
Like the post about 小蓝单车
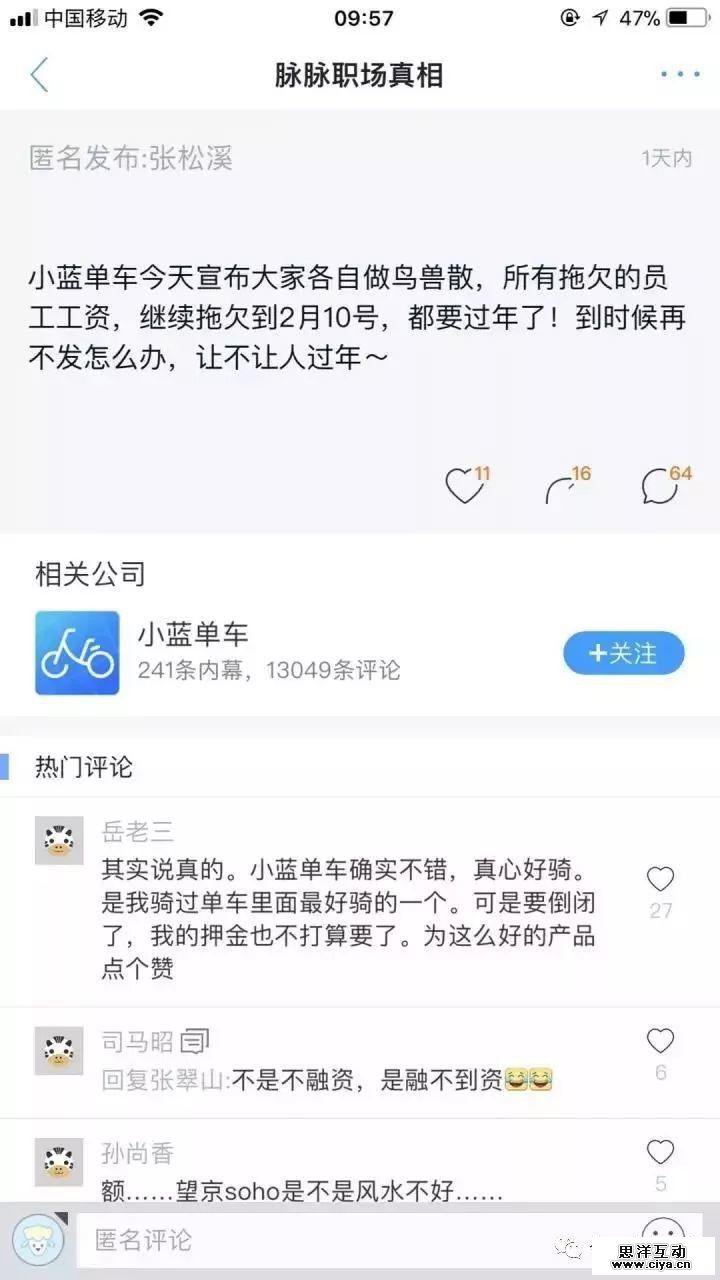pos(464,486)
